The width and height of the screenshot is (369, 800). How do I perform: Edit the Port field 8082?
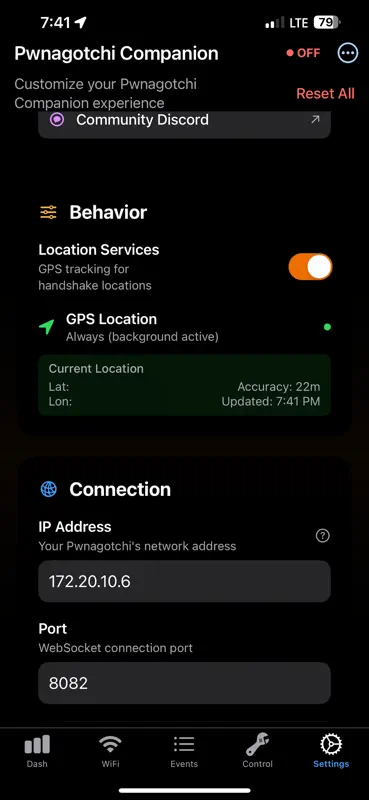pos(184,683)
